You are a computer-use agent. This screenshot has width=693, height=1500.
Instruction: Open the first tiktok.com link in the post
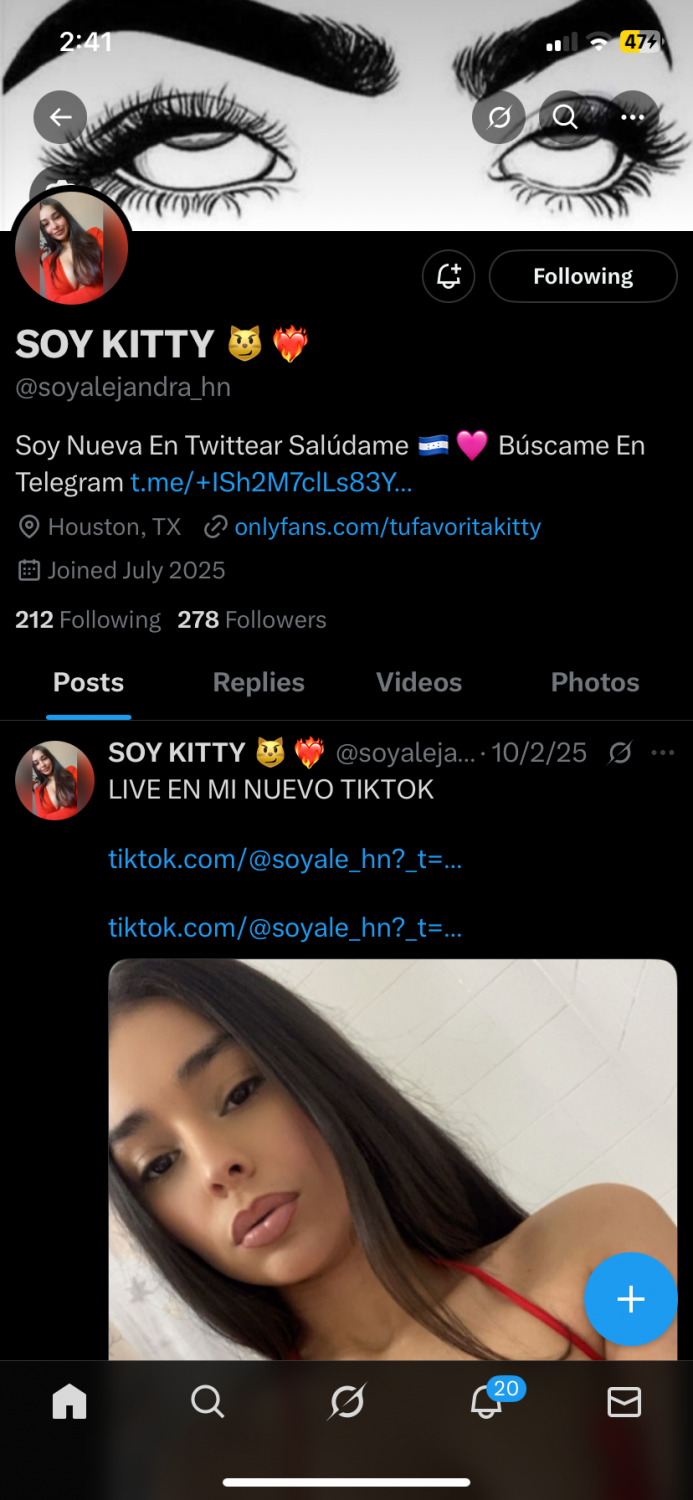pyautogui.click(x=284, y=858)
